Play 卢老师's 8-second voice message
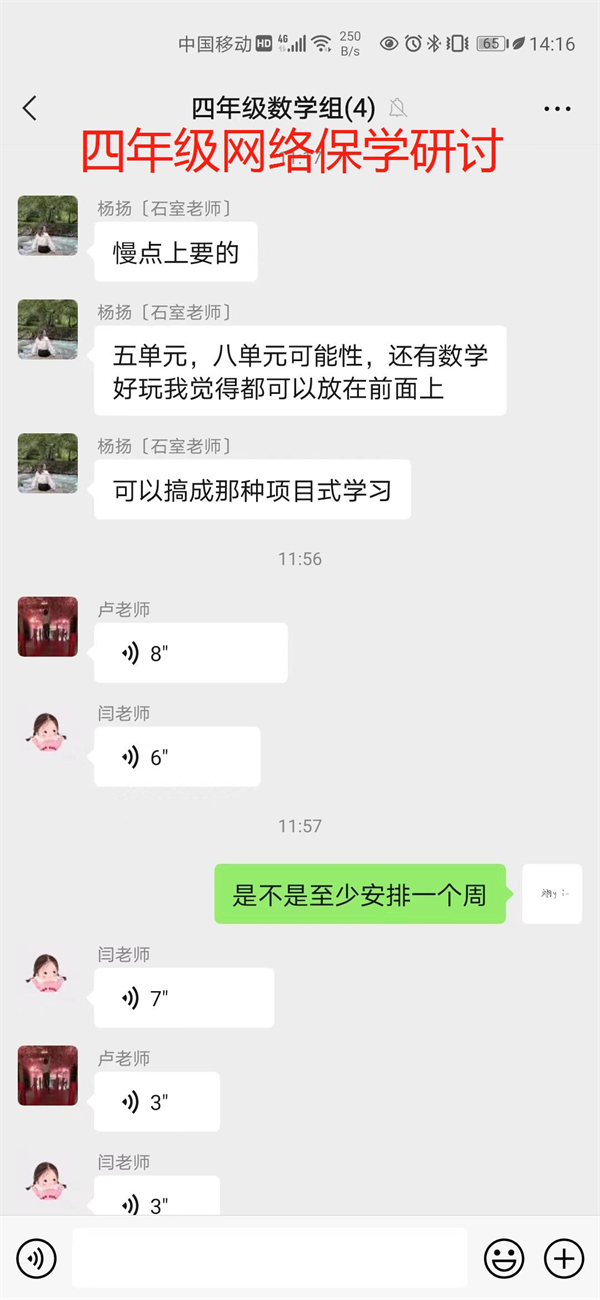This screenshot has height=1300, width=600. tap(190, 653)
